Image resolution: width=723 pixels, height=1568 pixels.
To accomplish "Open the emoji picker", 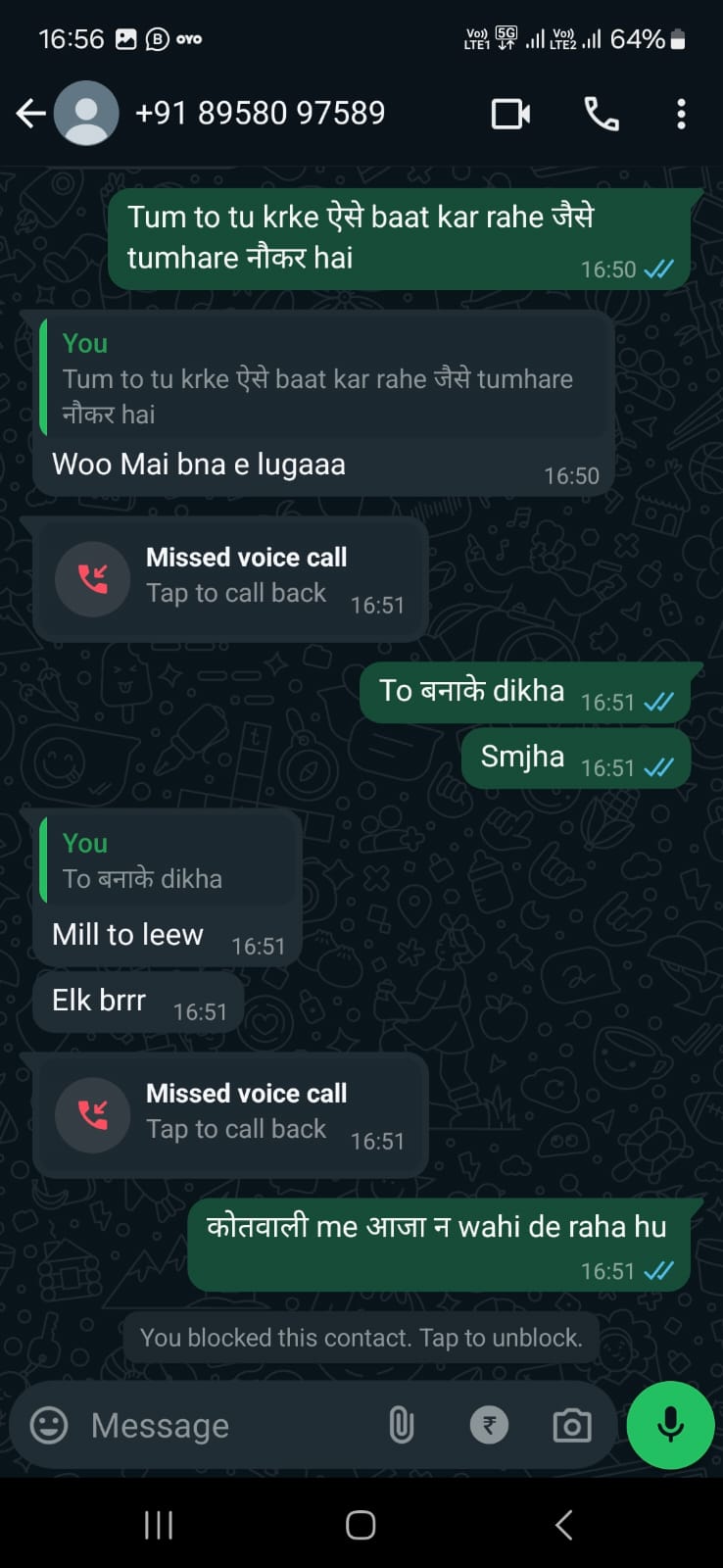I will click(49, 1425).
